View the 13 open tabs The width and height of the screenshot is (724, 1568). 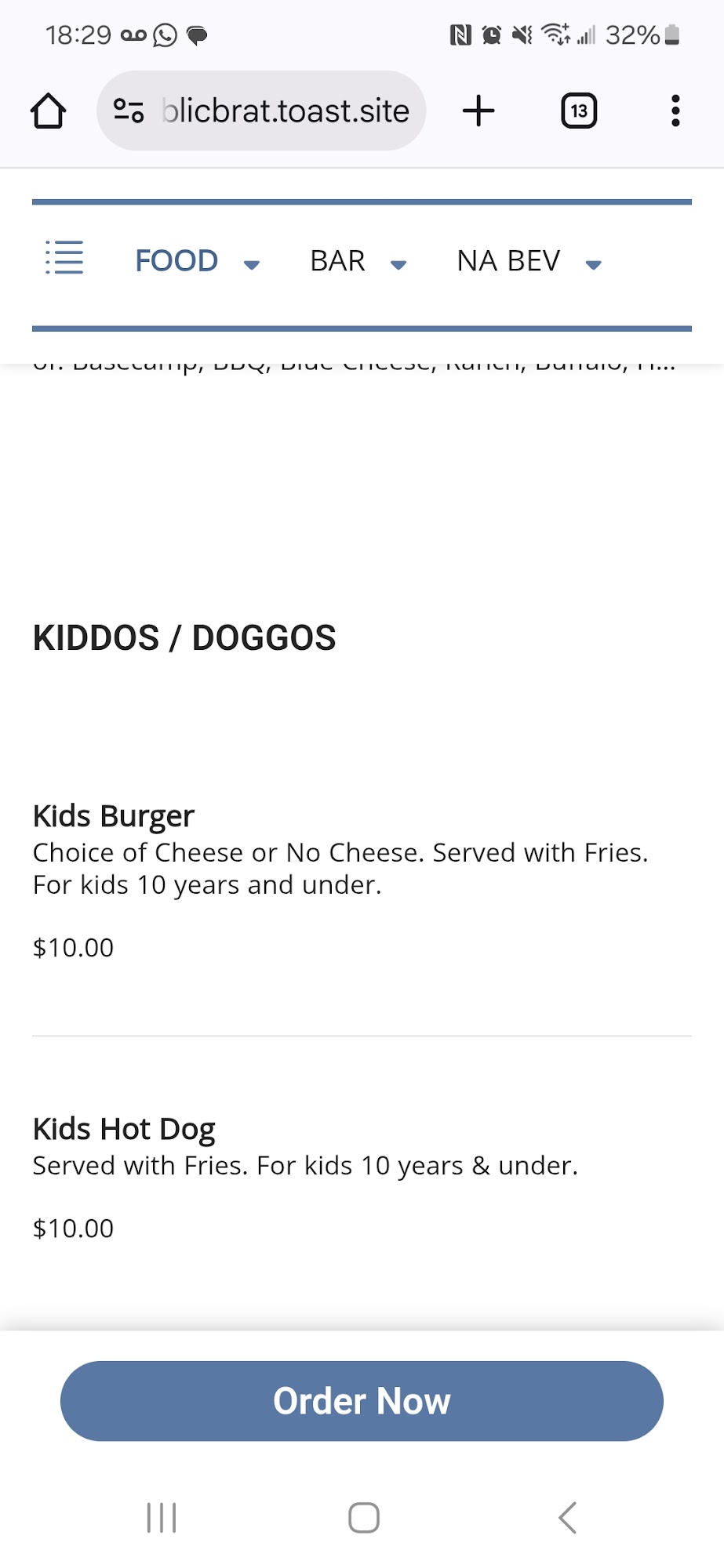pos(579,111)
